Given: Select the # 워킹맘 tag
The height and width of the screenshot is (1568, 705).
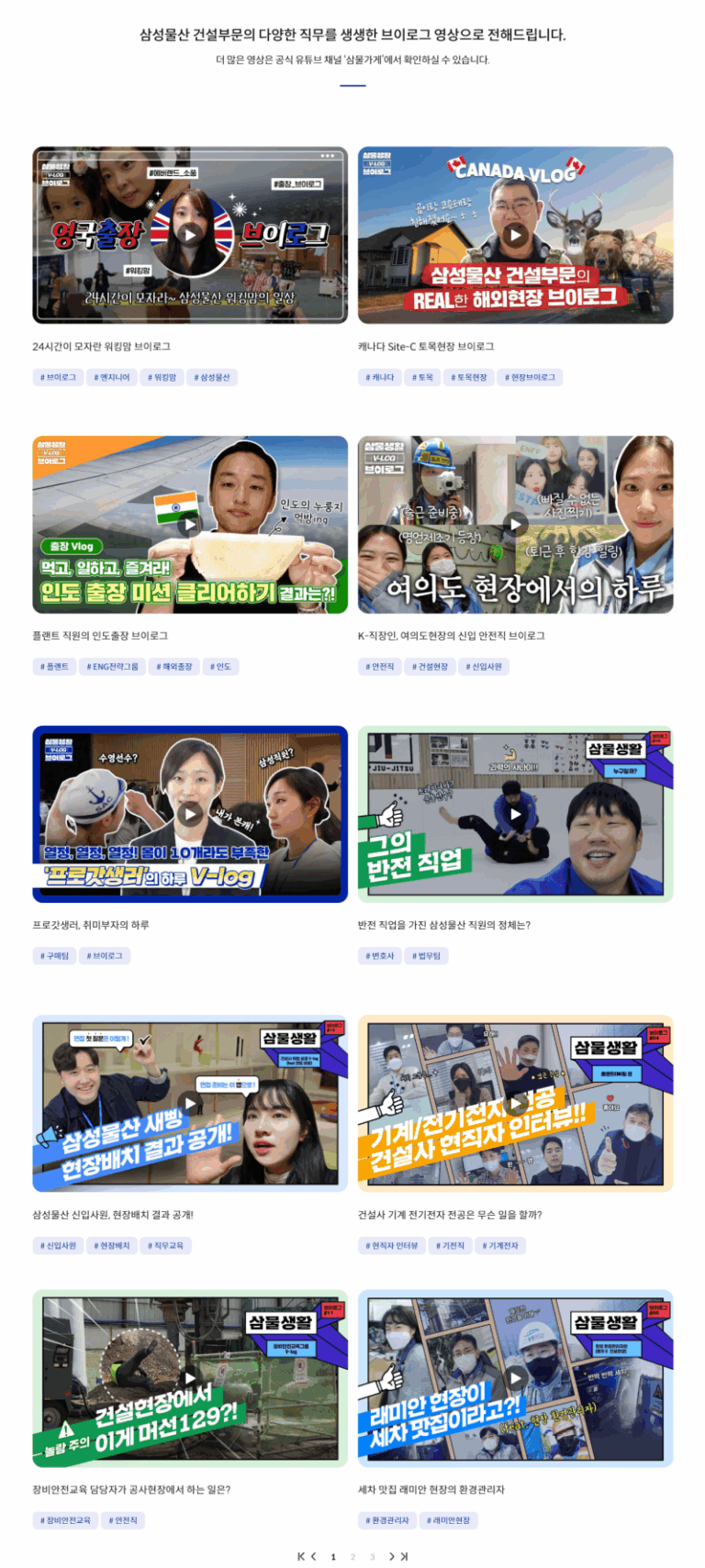Looking at the screenshot, I should (x=162, y=377).
